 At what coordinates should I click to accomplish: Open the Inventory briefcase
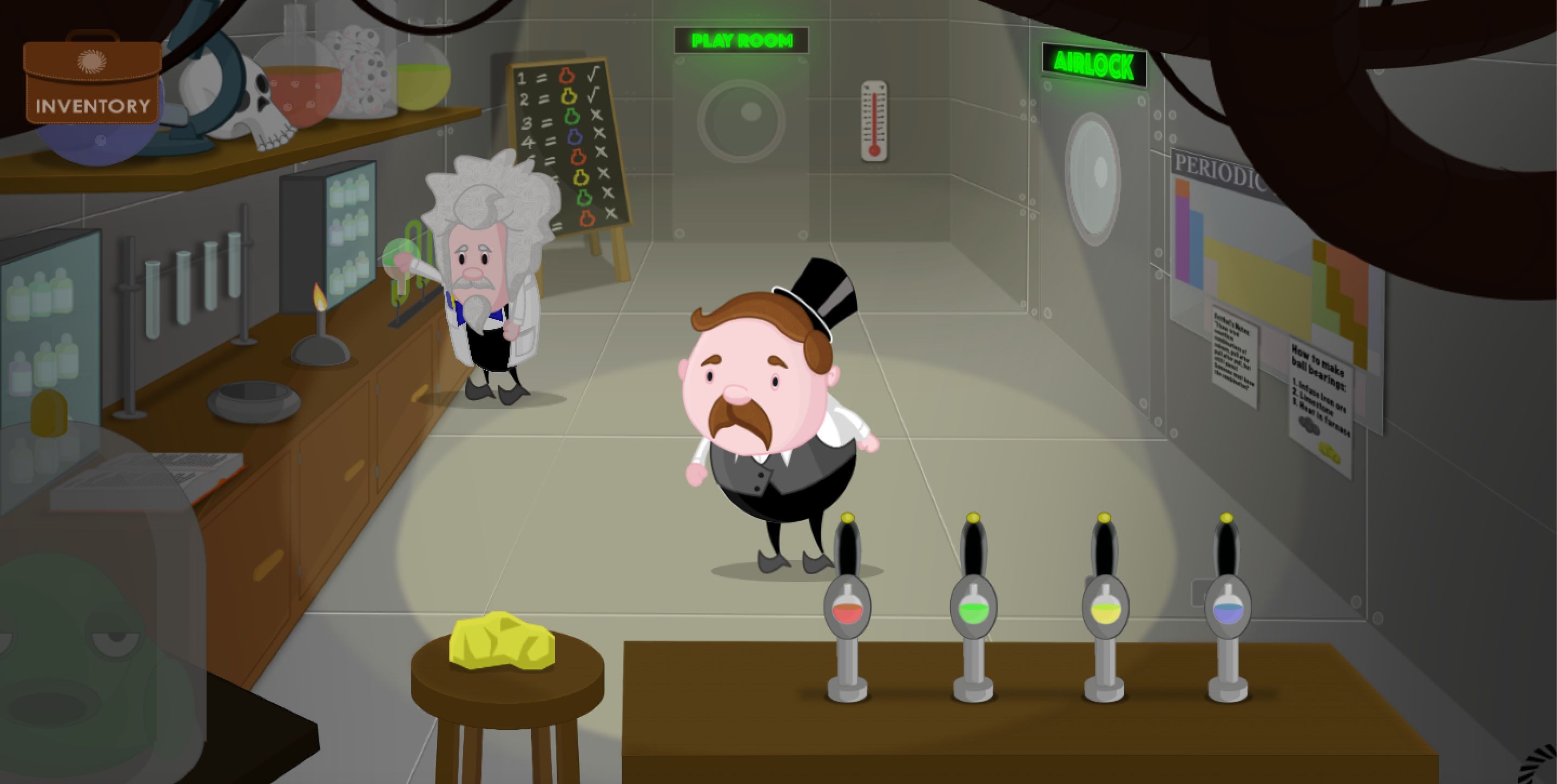click(93, 82)
